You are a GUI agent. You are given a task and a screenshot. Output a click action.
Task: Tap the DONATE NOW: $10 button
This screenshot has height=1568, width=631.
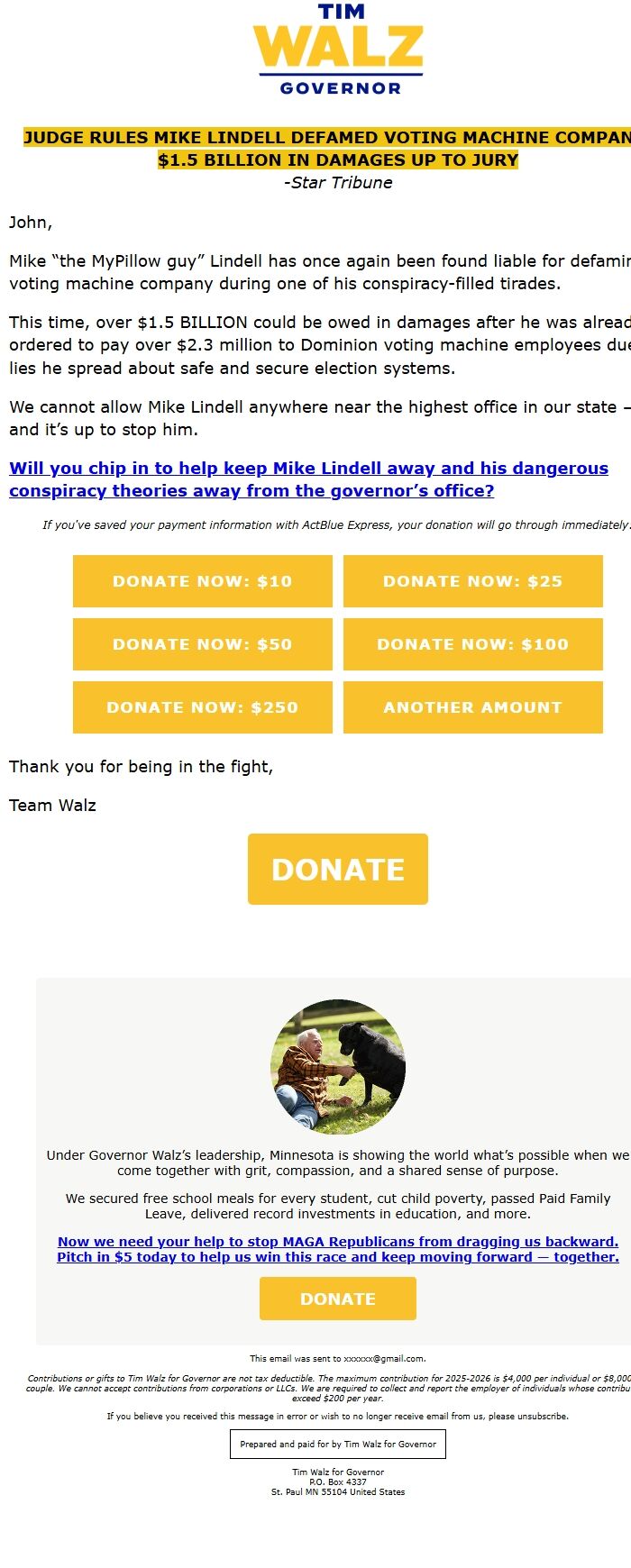click(202, 581)
